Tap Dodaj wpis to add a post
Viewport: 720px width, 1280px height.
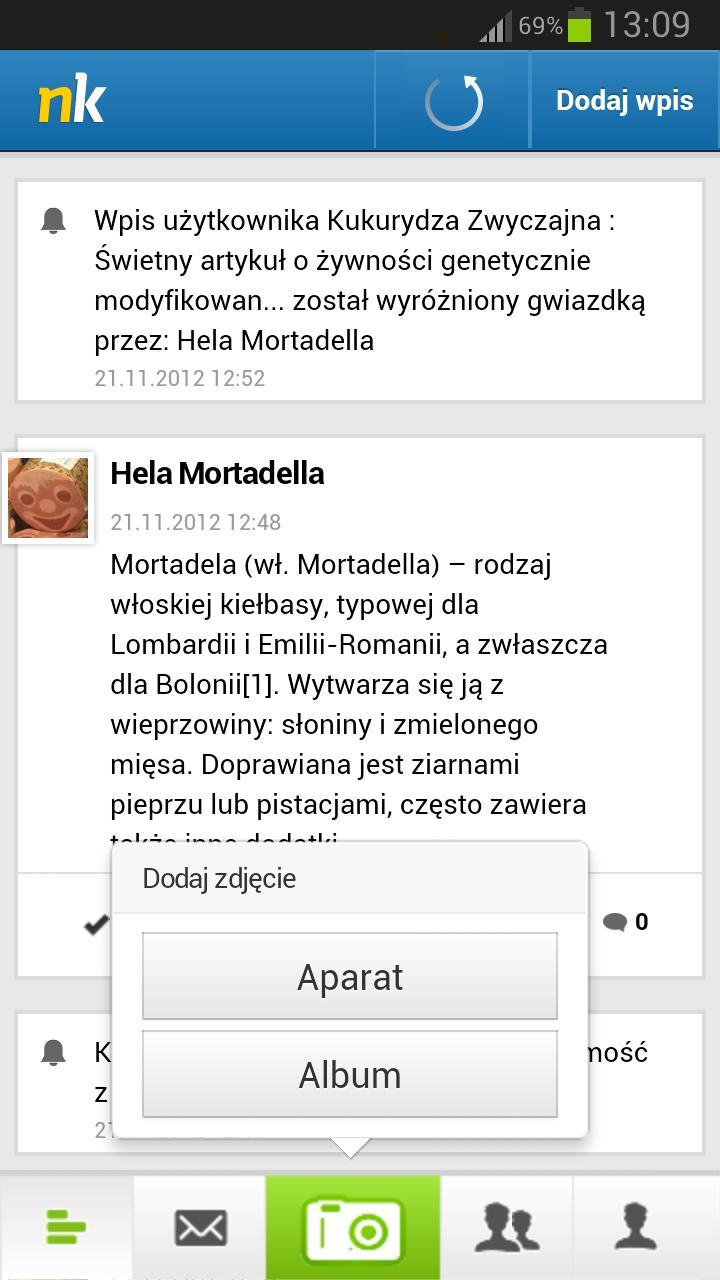[x=624, y=101]
